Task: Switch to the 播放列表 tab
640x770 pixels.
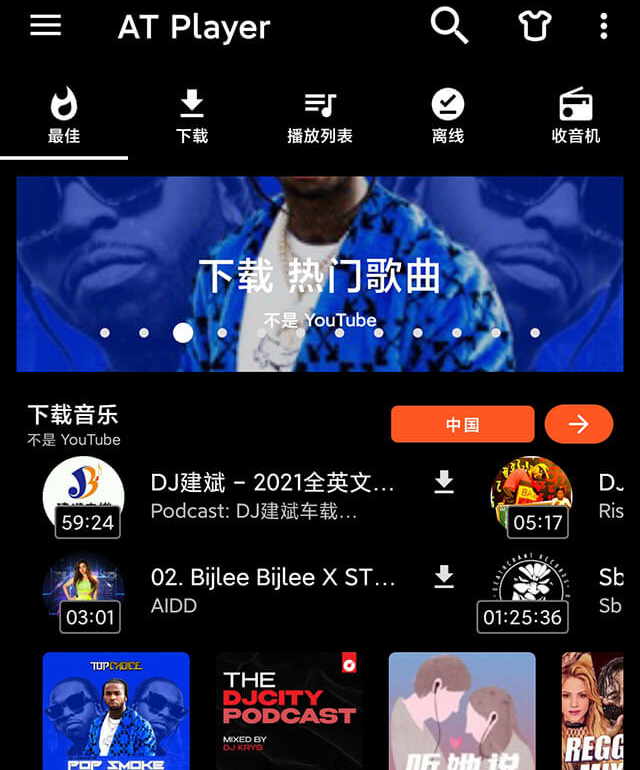Action: coord(320,117)
